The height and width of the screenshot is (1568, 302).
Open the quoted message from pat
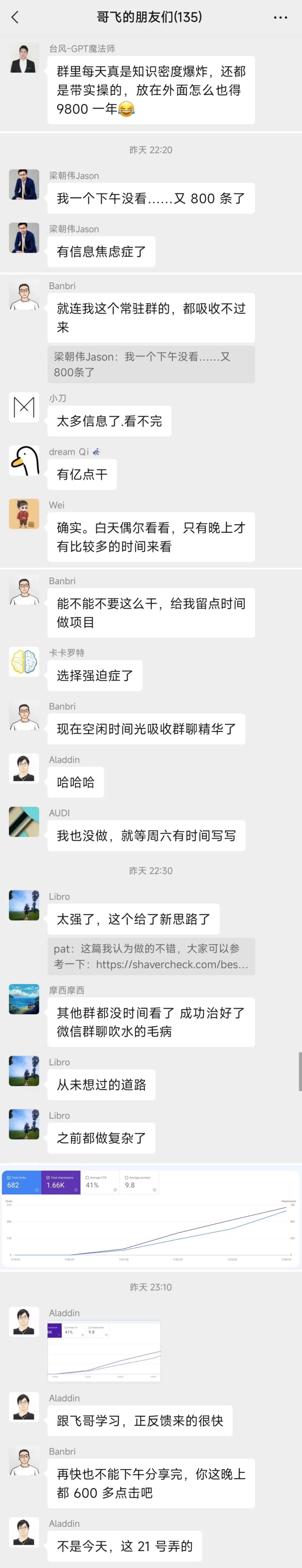click(x=151, y=956)
